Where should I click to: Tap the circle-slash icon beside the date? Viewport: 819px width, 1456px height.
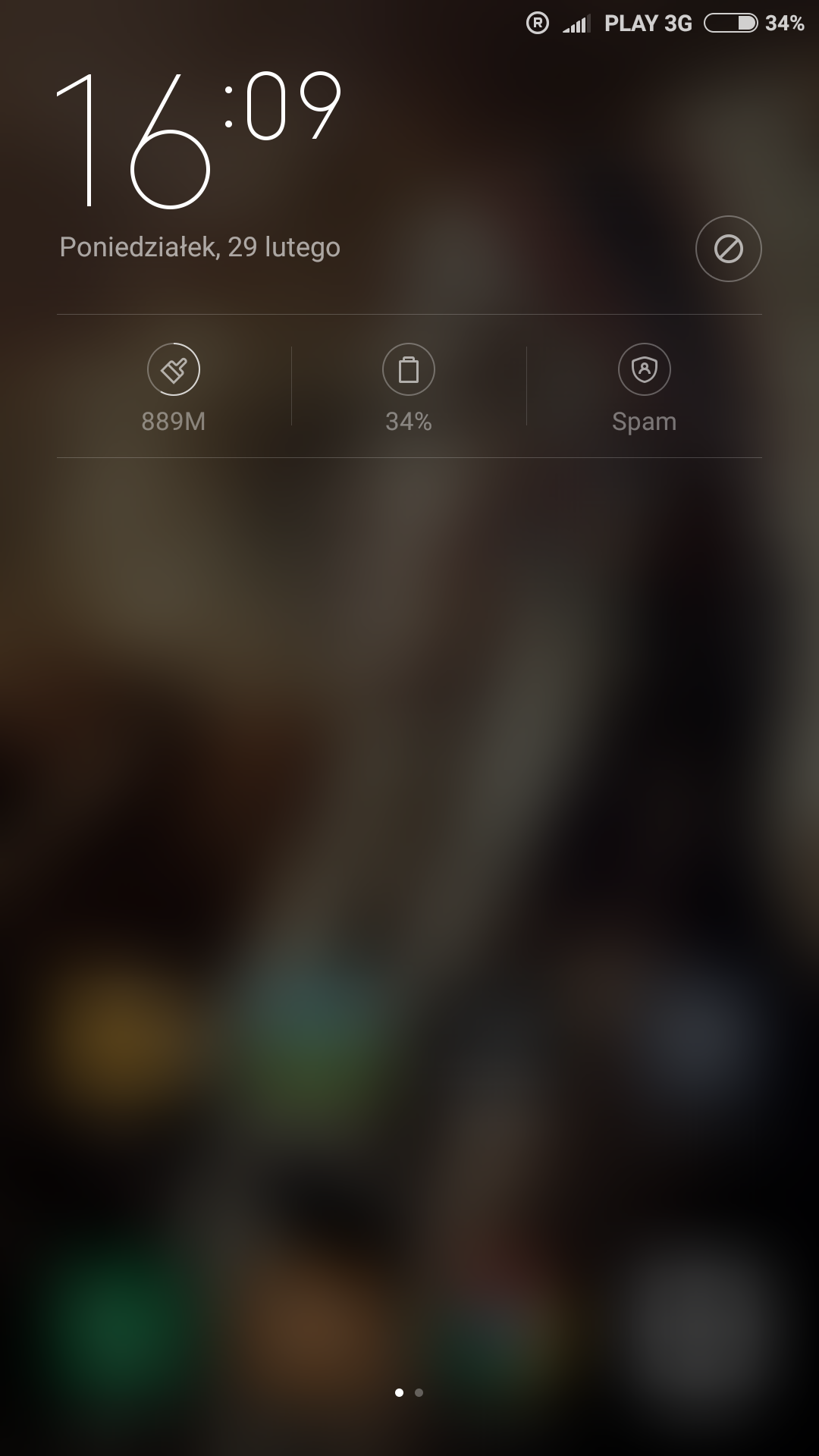pyautogui.click(x=728, y=249)
